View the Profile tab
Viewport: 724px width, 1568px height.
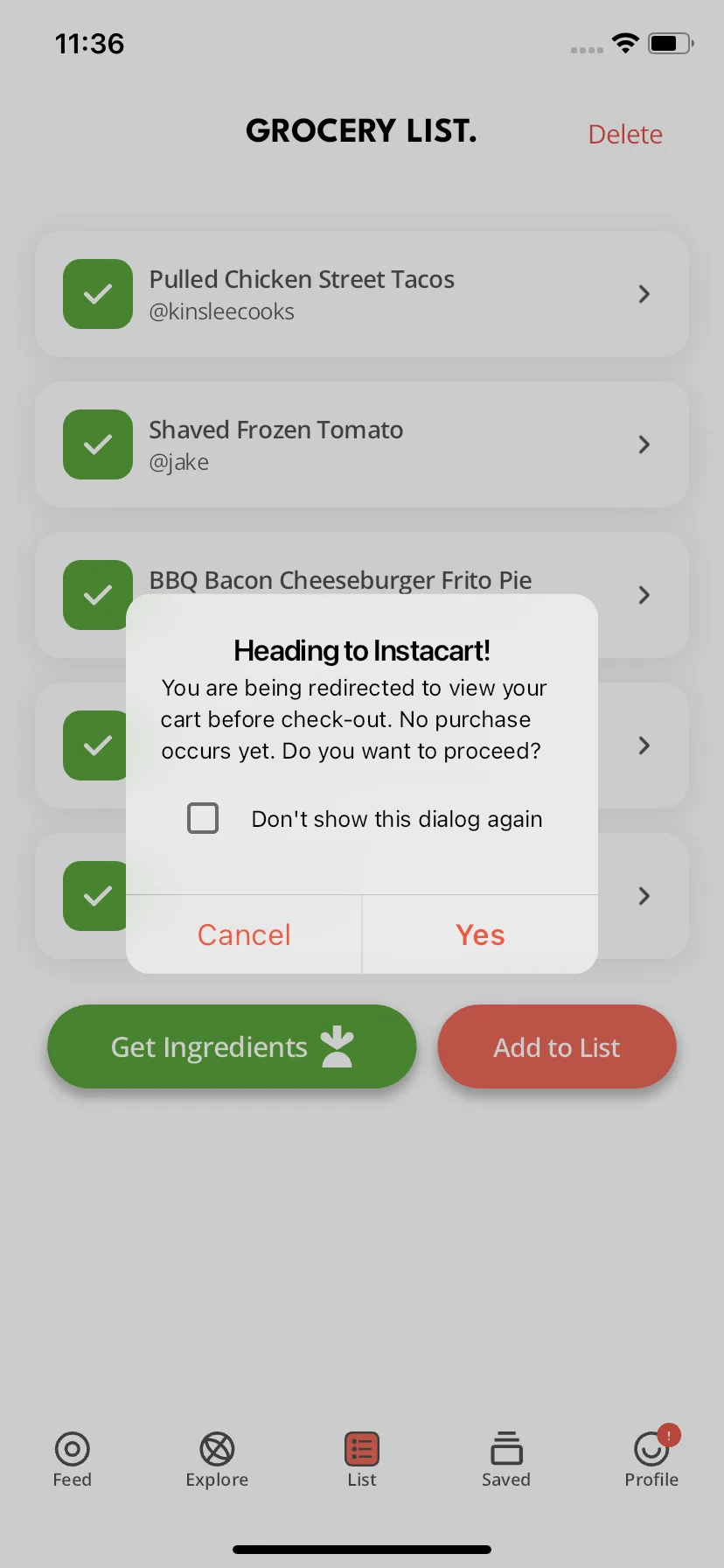[651, 1459]
